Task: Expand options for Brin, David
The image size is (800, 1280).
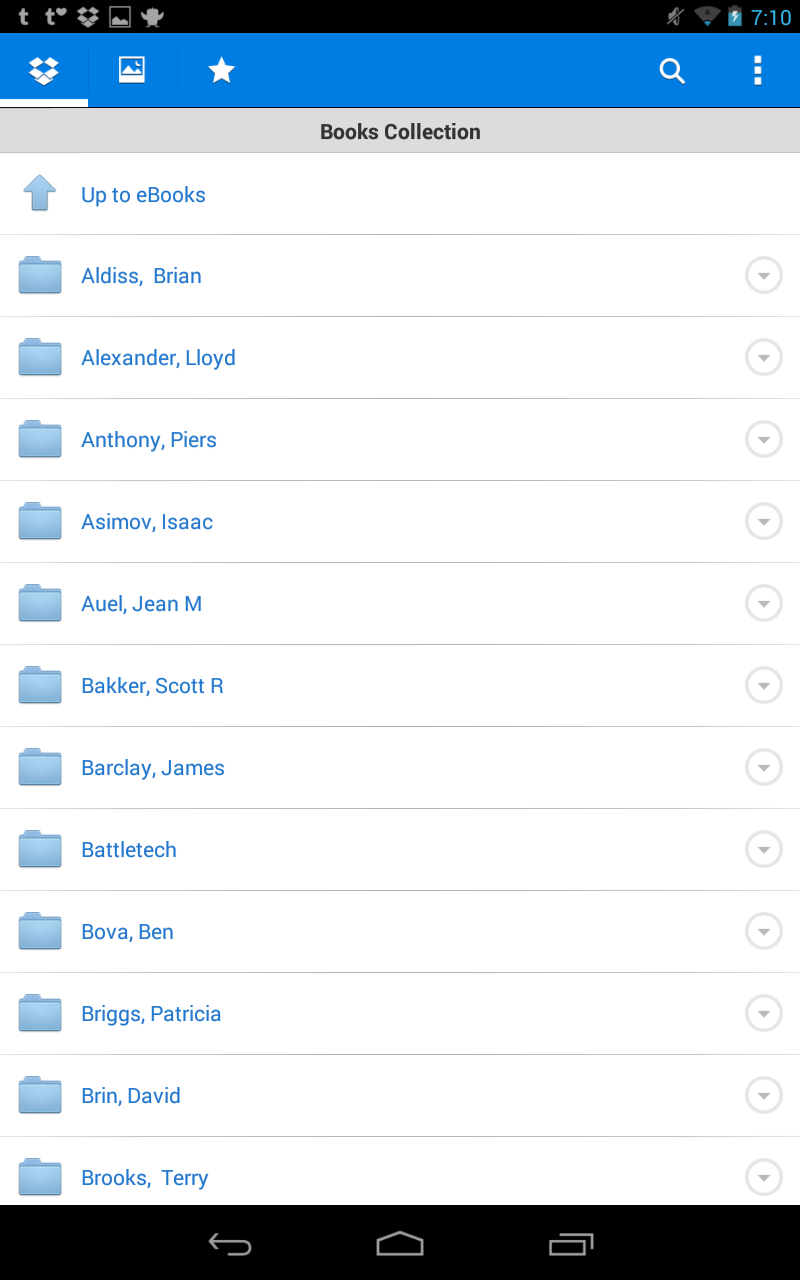Action: pyautogui.click(x=764, y=1096)
